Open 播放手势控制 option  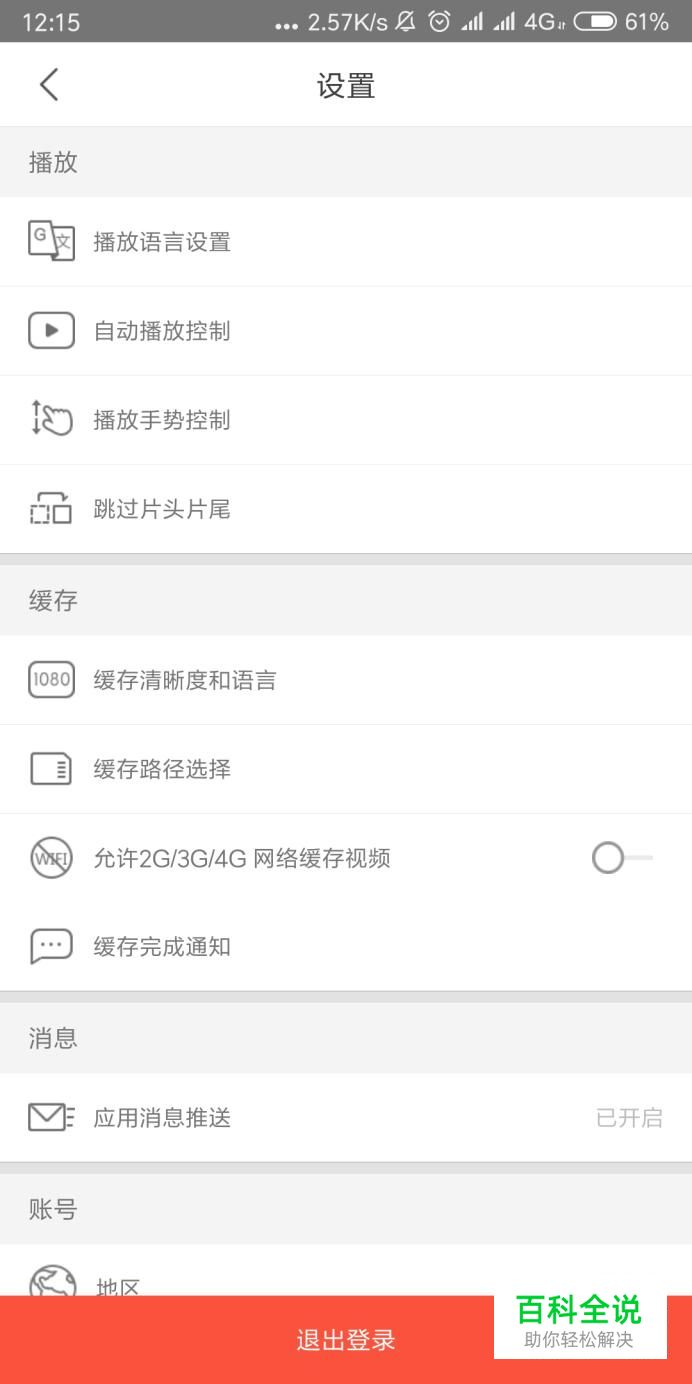click(346, 420)
